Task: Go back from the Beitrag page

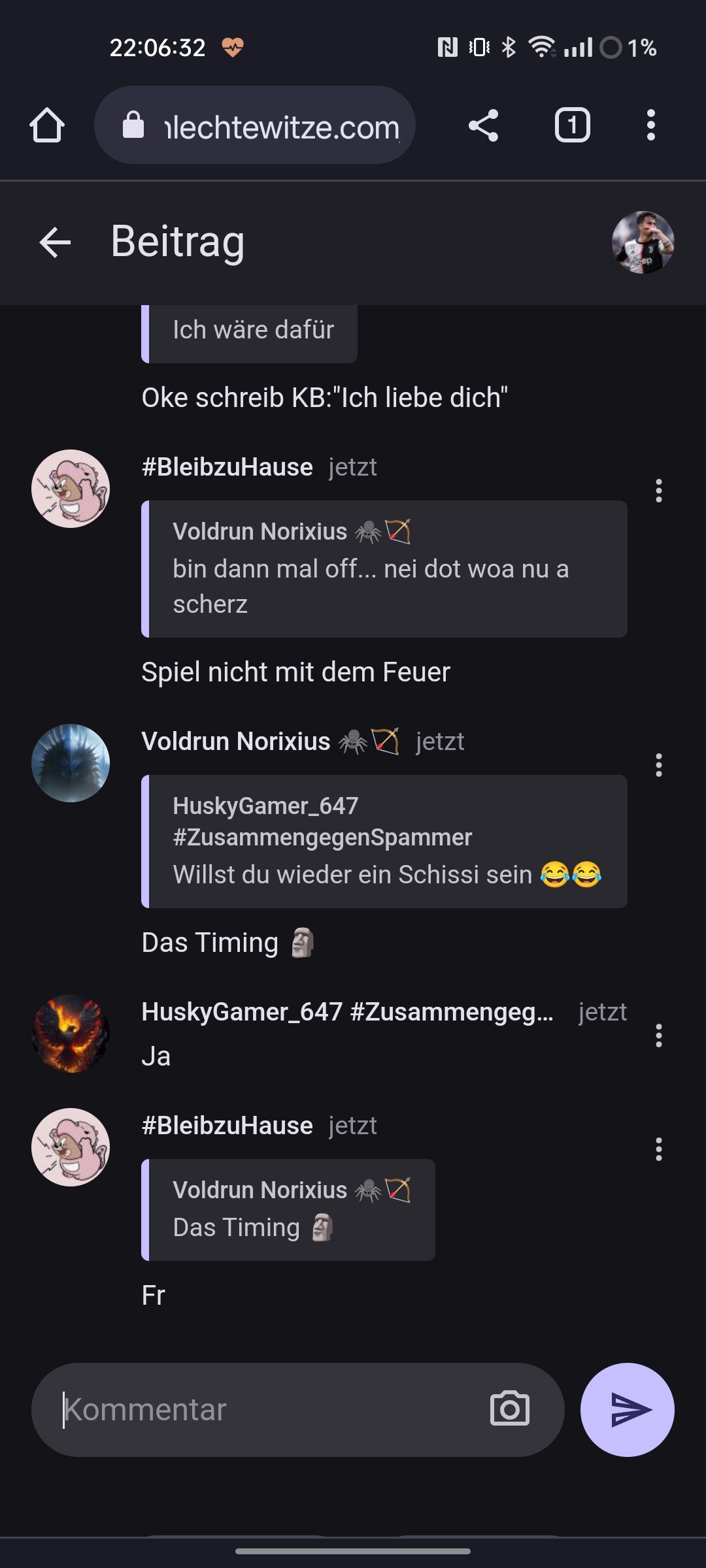Action: pyautogui.click(x=55, y=243)
